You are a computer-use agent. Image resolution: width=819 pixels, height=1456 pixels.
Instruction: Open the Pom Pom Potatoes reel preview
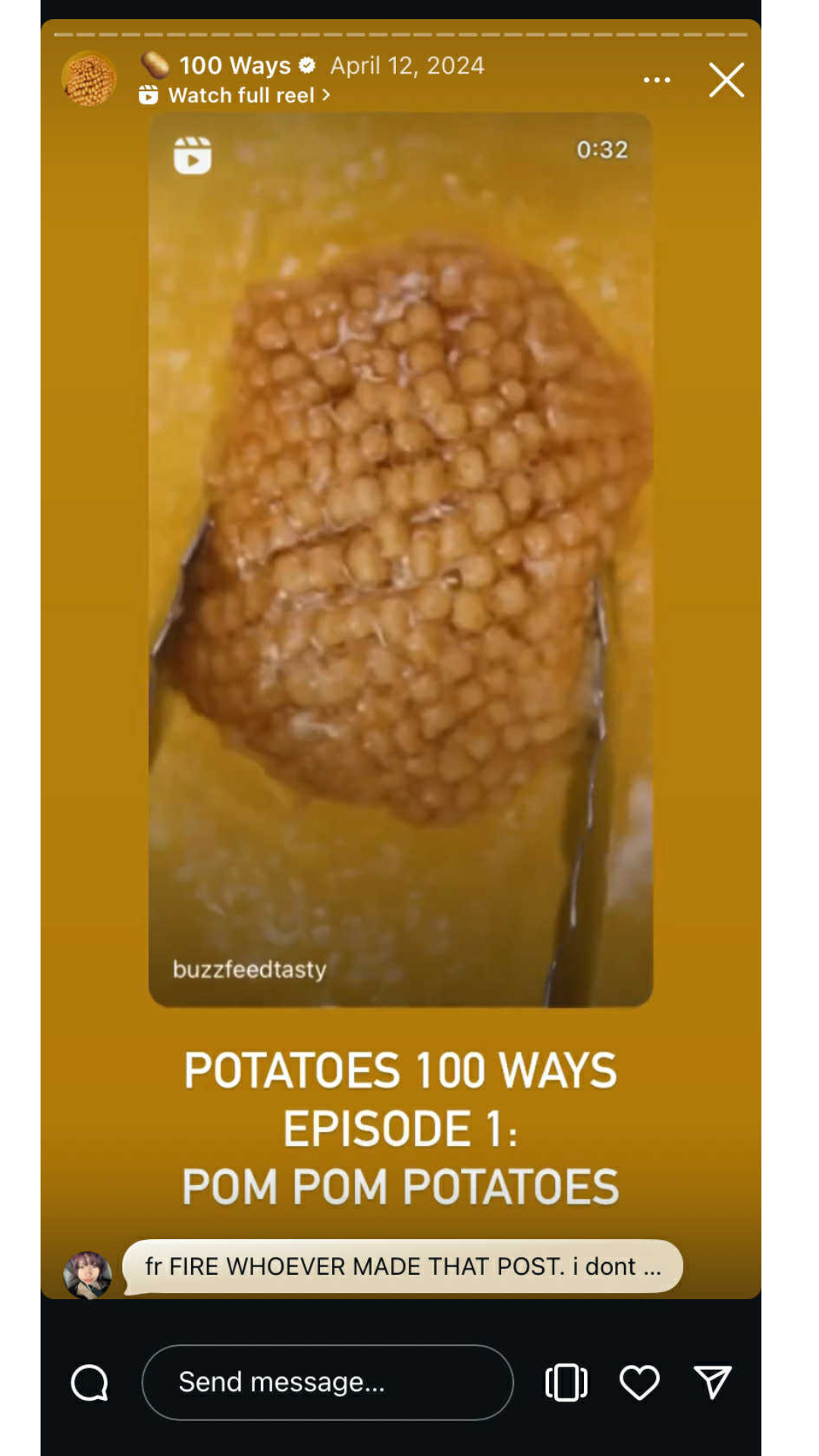400,560
